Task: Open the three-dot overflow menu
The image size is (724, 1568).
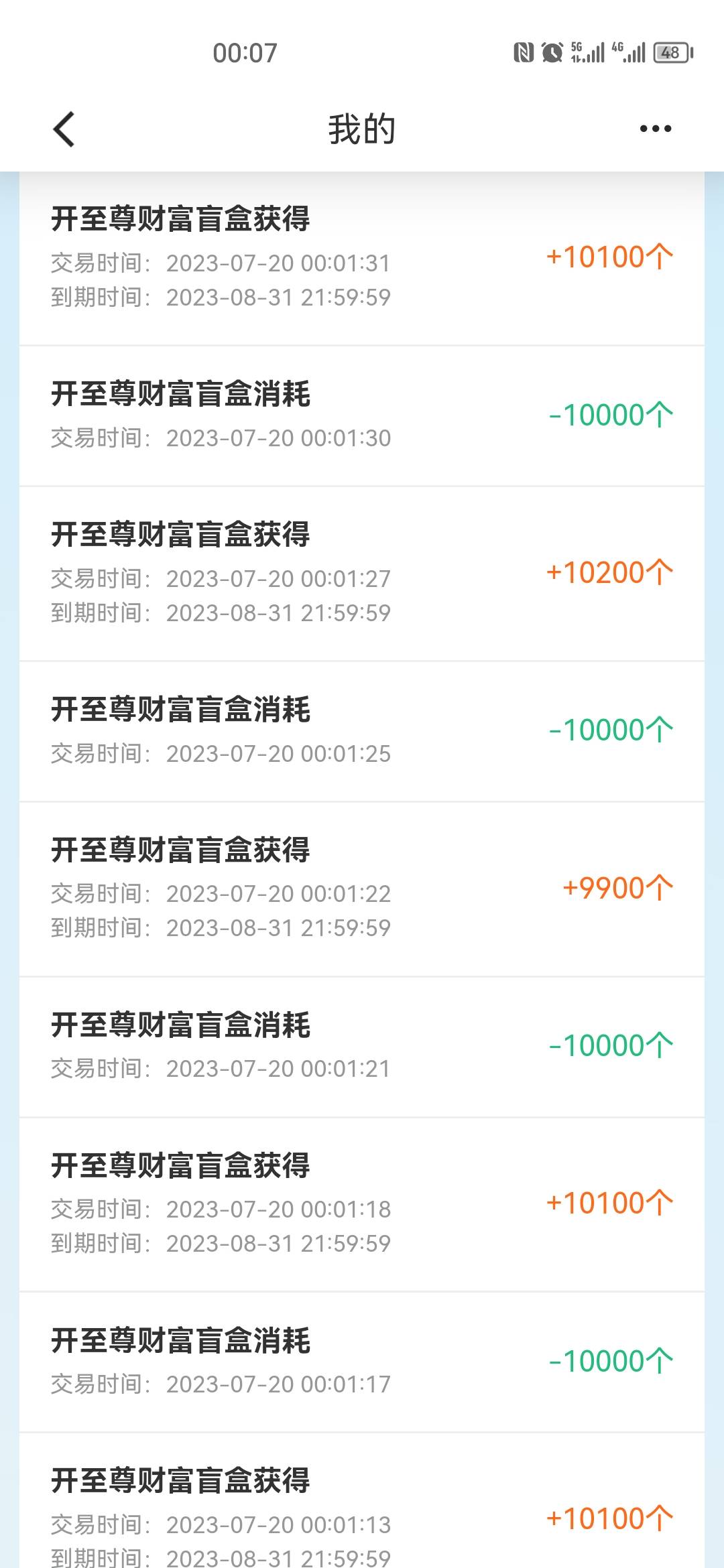Action: [655, 129]
